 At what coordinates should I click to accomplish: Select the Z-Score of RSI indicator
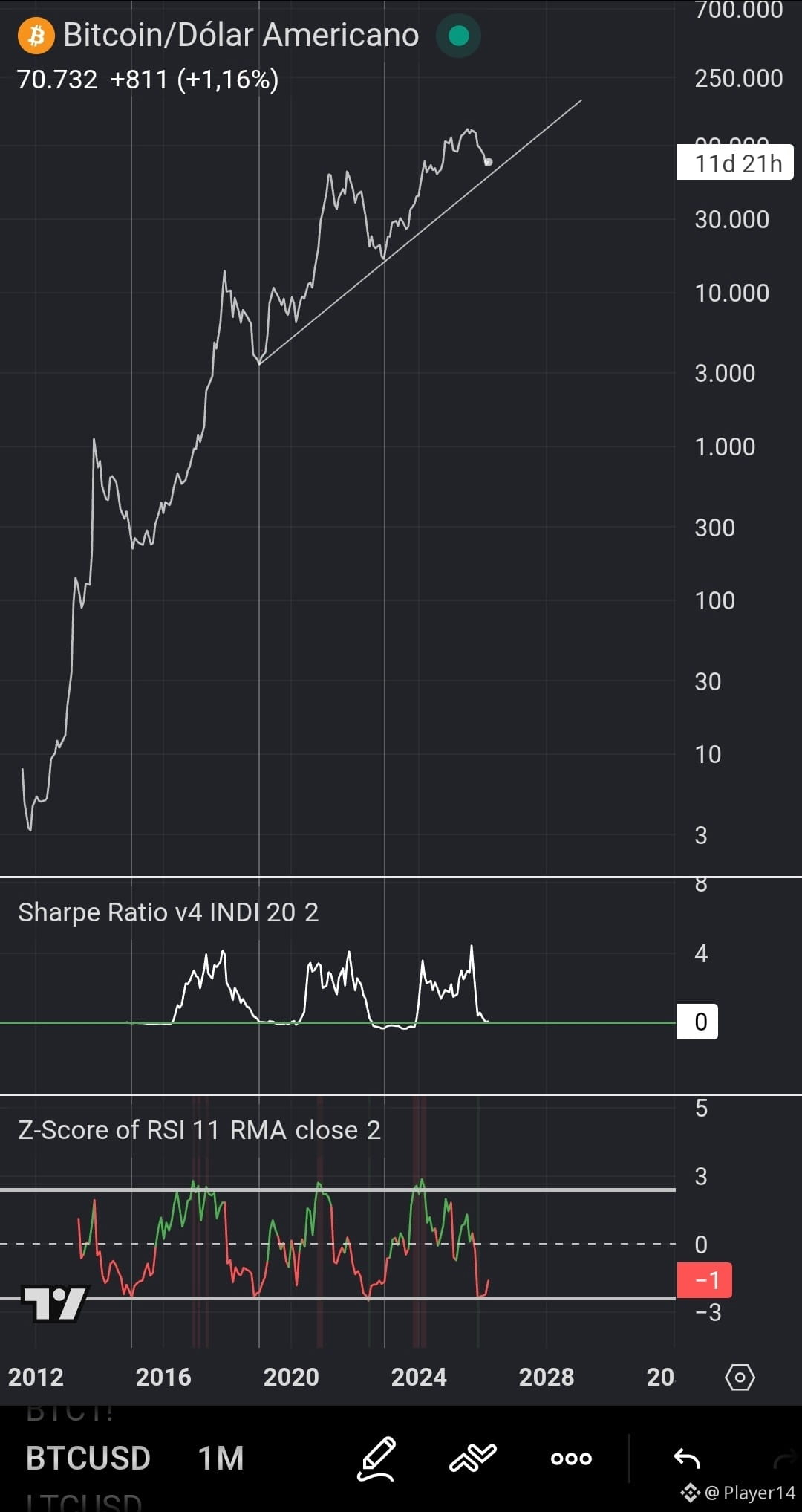pos(199,1129)
